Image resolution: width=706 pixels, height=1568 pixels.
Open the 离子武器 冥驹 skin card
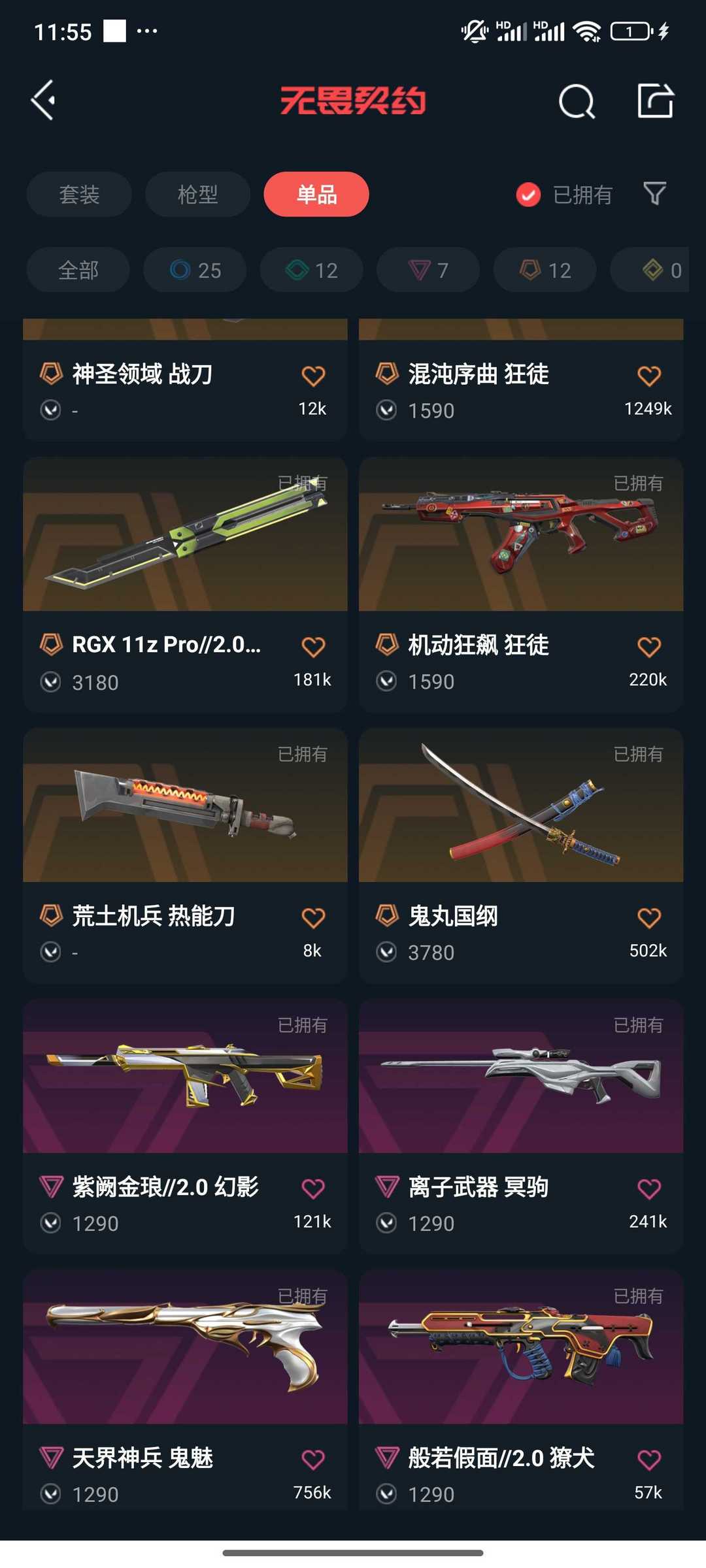(521, 1126)
